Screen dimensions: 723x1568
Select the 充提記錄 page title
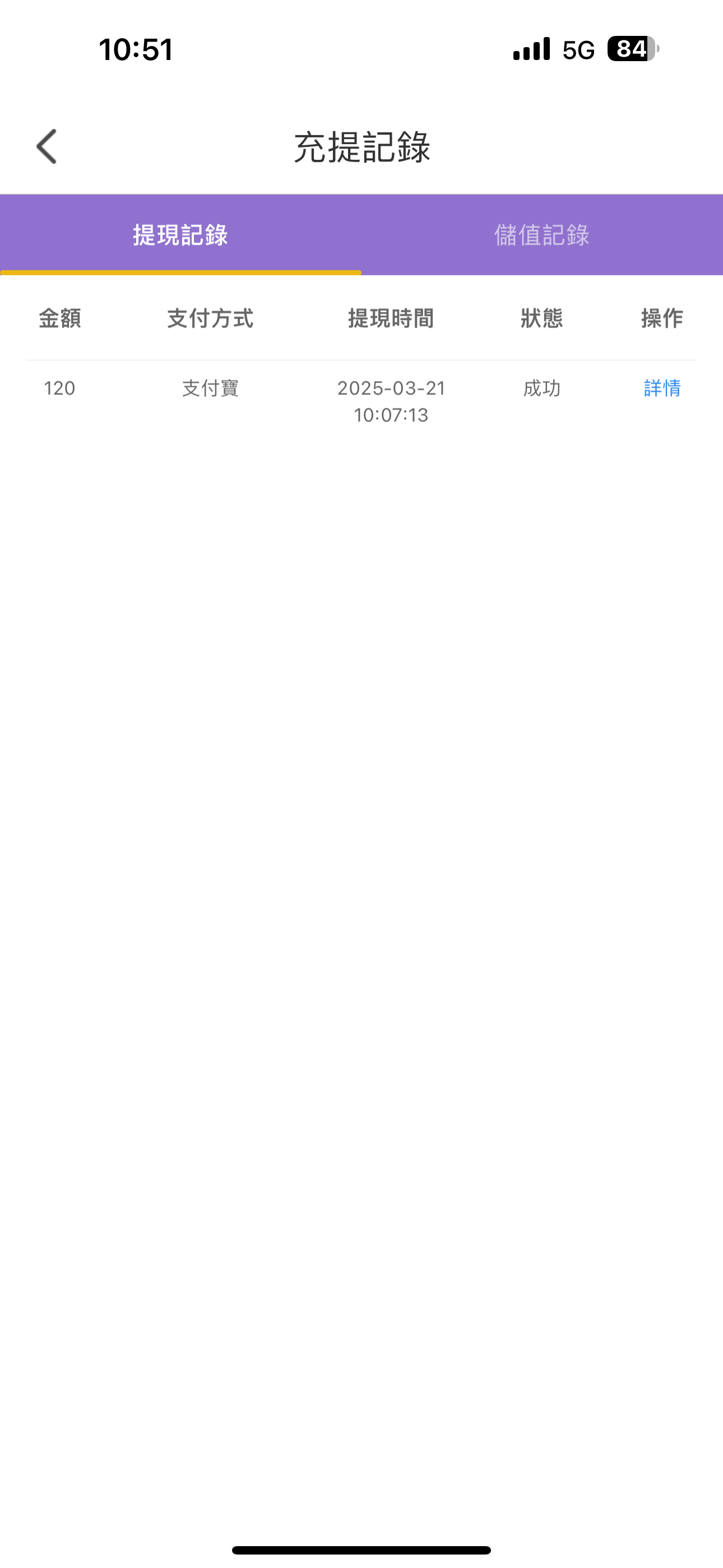[361, 146]
